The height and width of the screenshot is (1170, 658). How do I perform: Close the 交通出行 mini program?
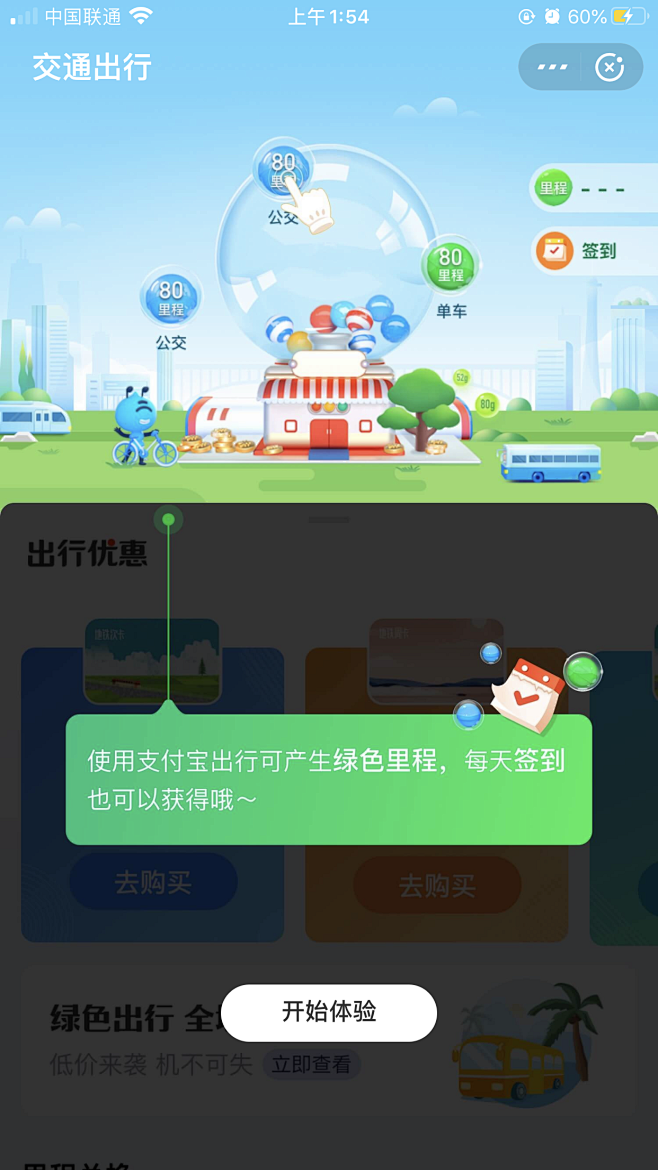pos(609,67)
